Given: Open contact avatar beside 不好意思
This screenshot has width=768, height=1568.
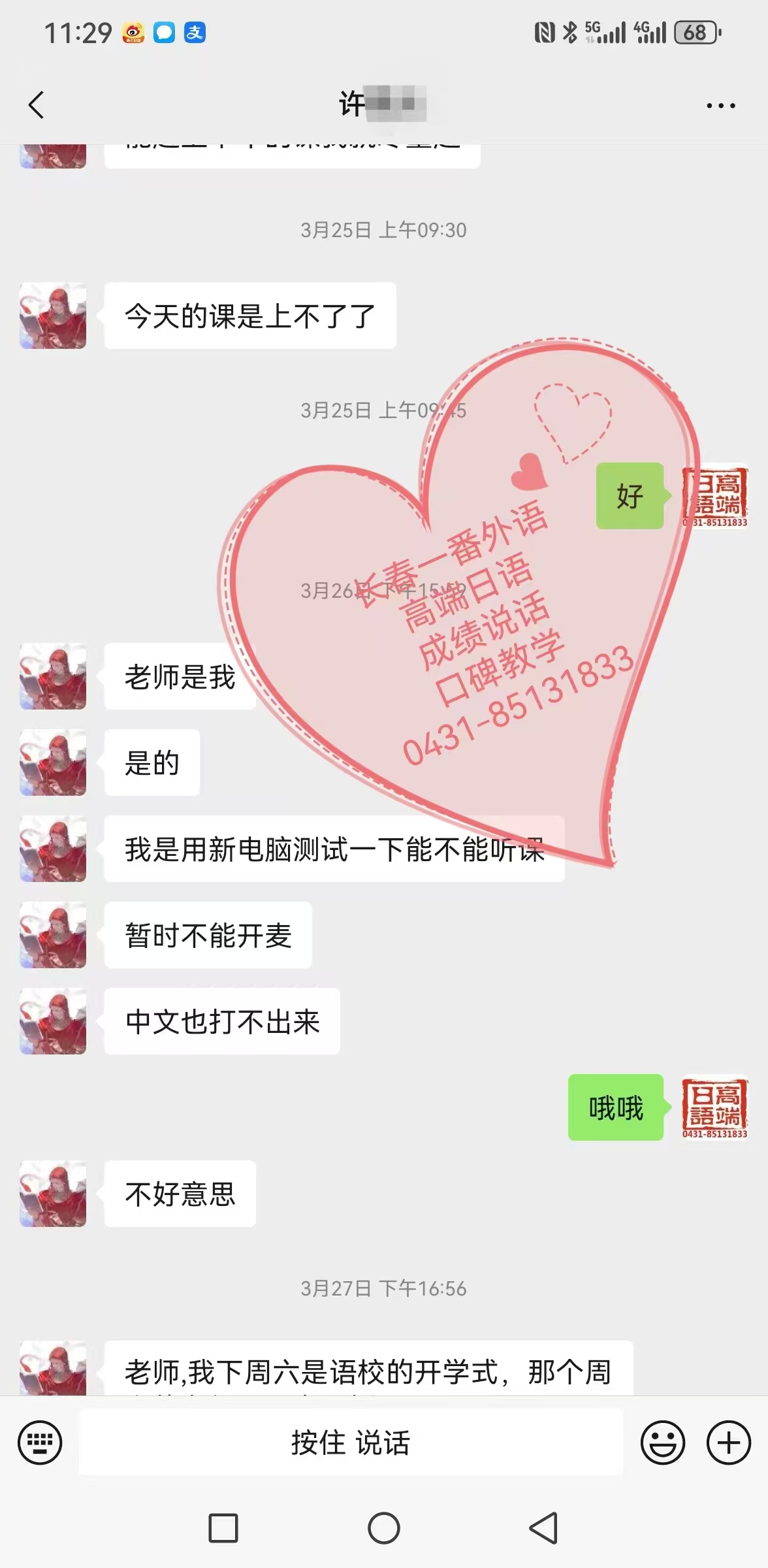Looking at the screenshot, I should (x=53, y=1194).
